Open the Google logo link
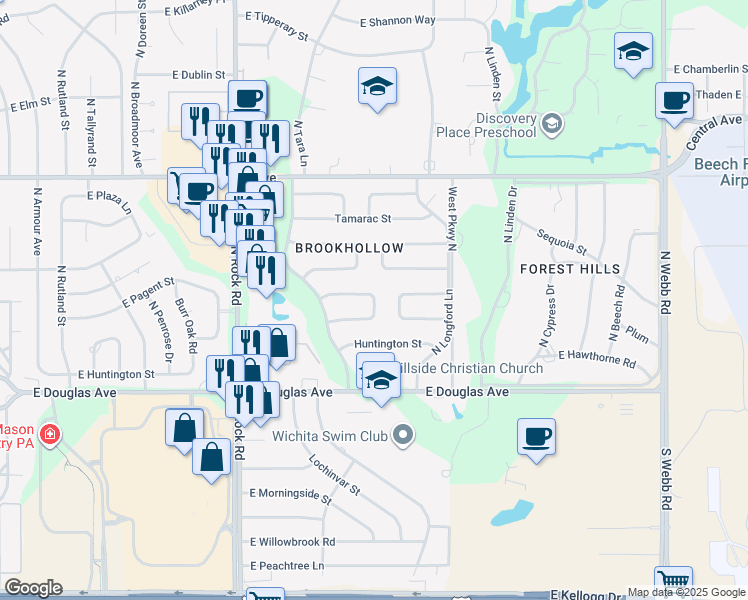This screenshot has width=748, height=600. tap(33, 588)
